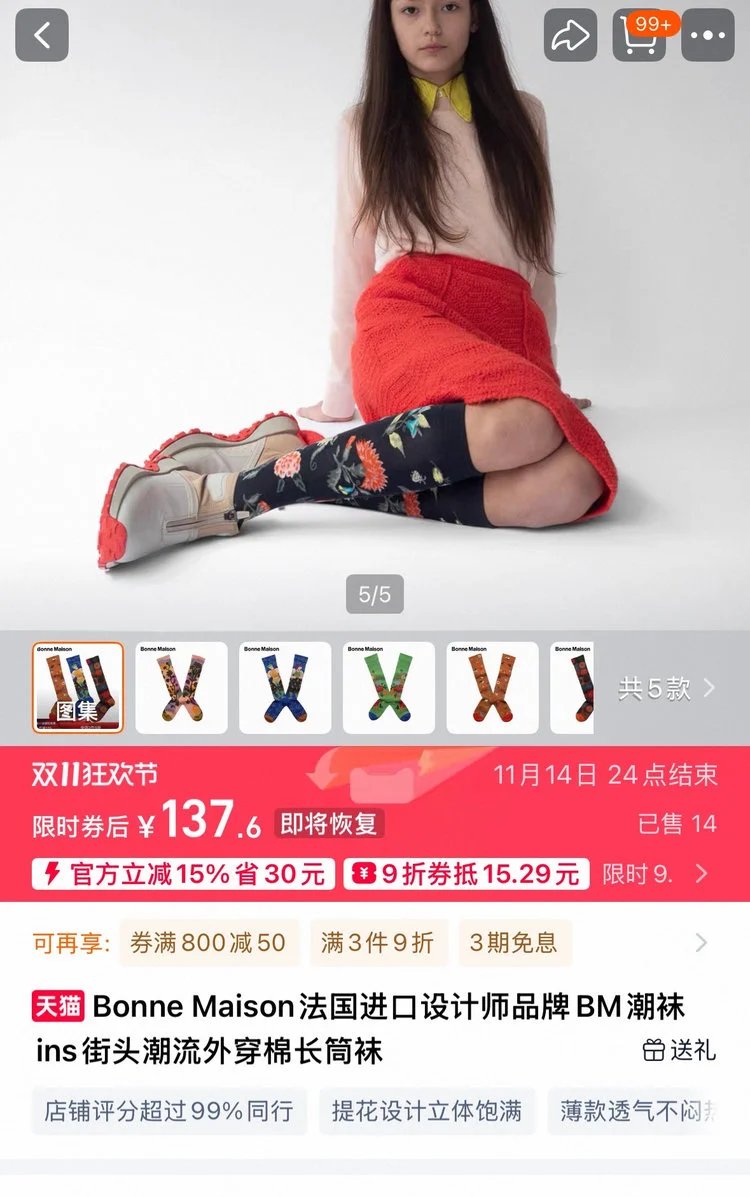Pick the blue sock style thumbnail
Screen dimensions: 750x1197
[x=285, y=688]
